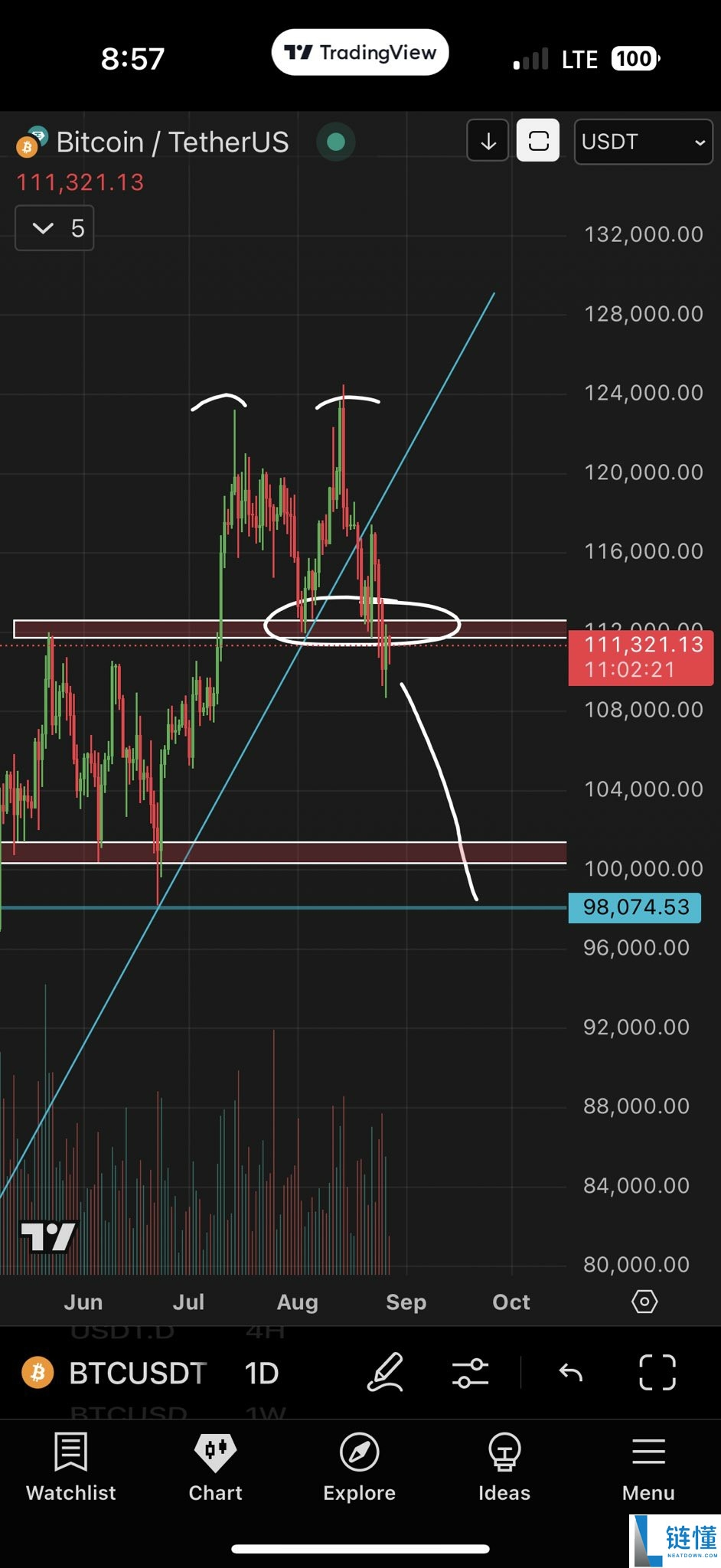Image resolution: width=721 pixels, height=1568 pixels.
Task: Expand the indicators legend showing 5
Action: [54, 228]
